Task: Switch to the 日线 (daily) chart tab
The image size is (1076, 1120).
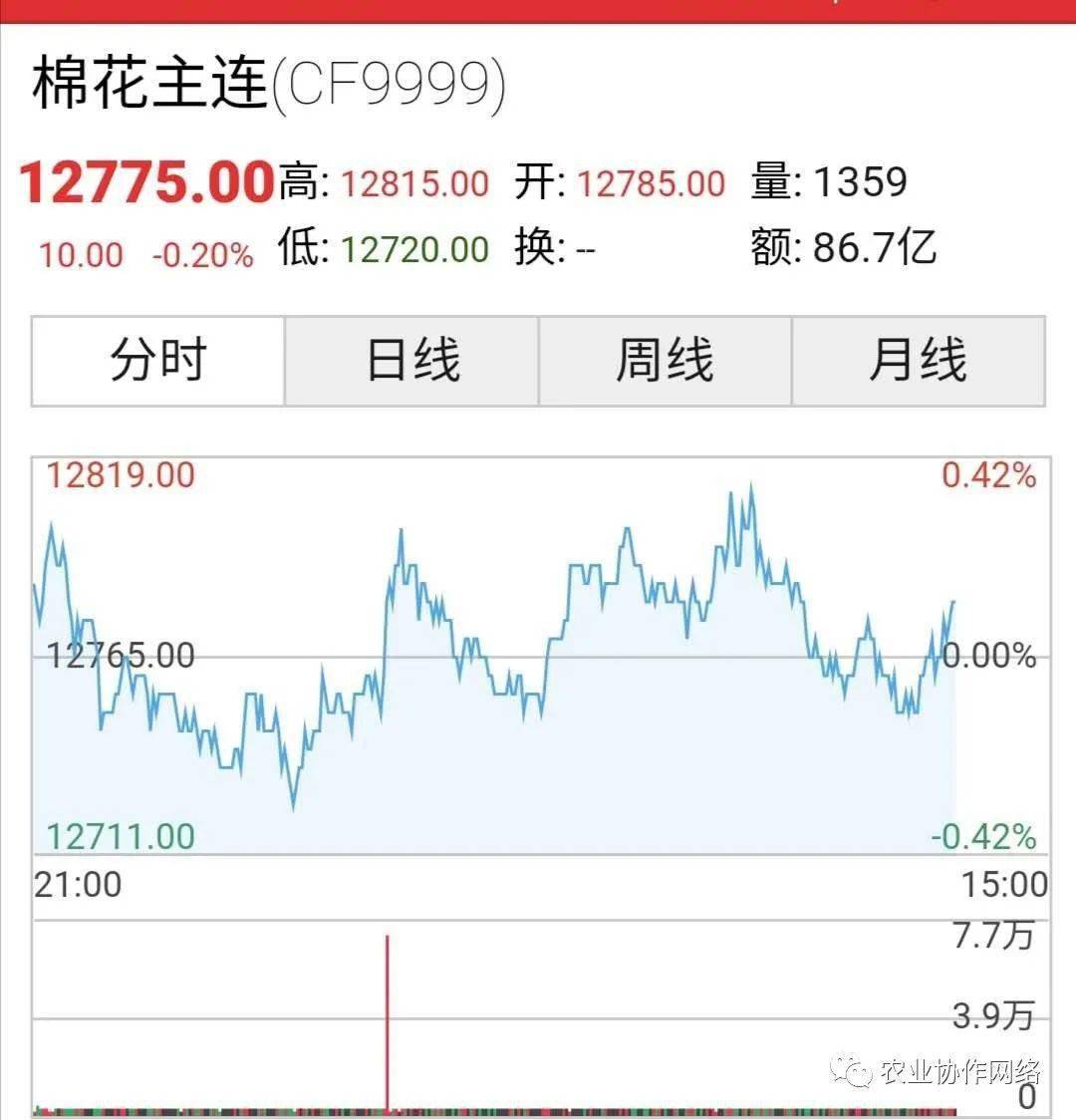Action: [x=410, y=361]
